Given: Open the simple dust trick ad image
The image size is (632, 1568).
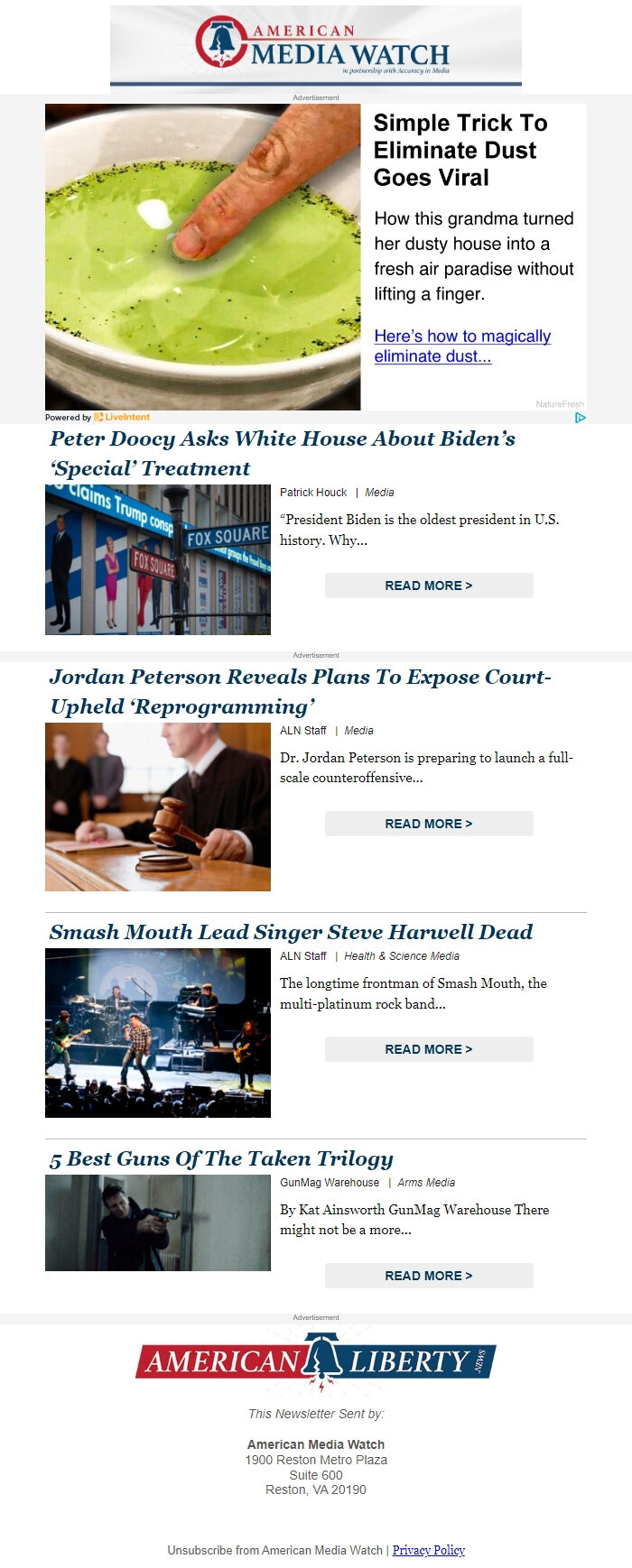Looking at the screenshot, I should pos(203,257).
